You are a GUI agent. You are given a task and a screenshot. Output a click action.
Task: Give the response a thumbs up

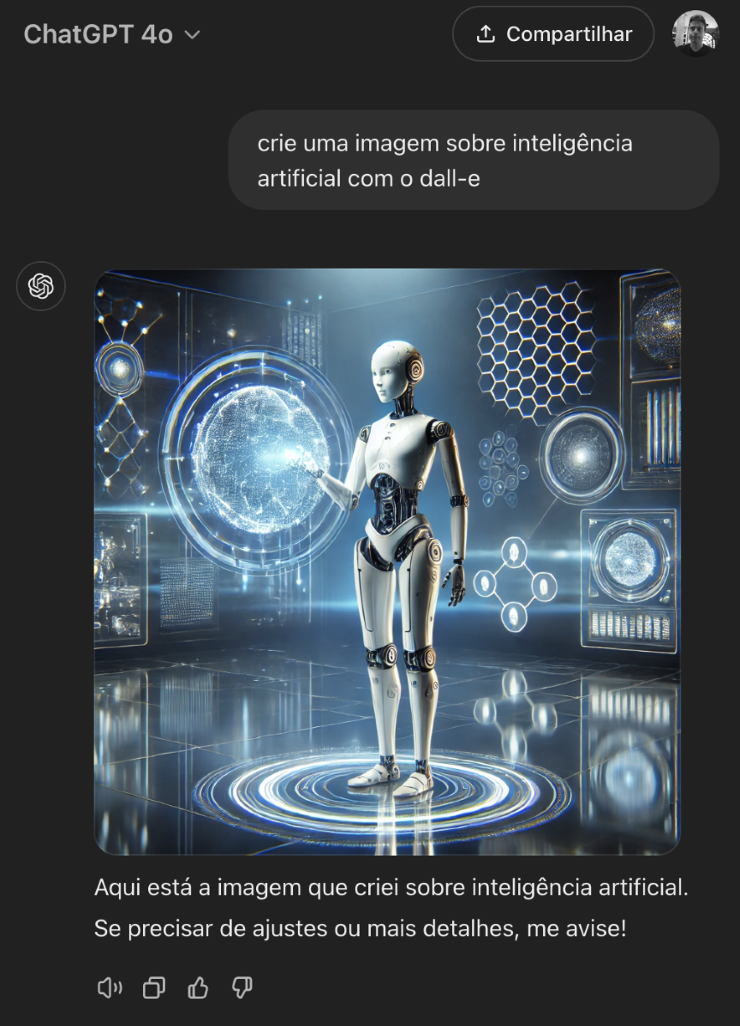point(198,988)
